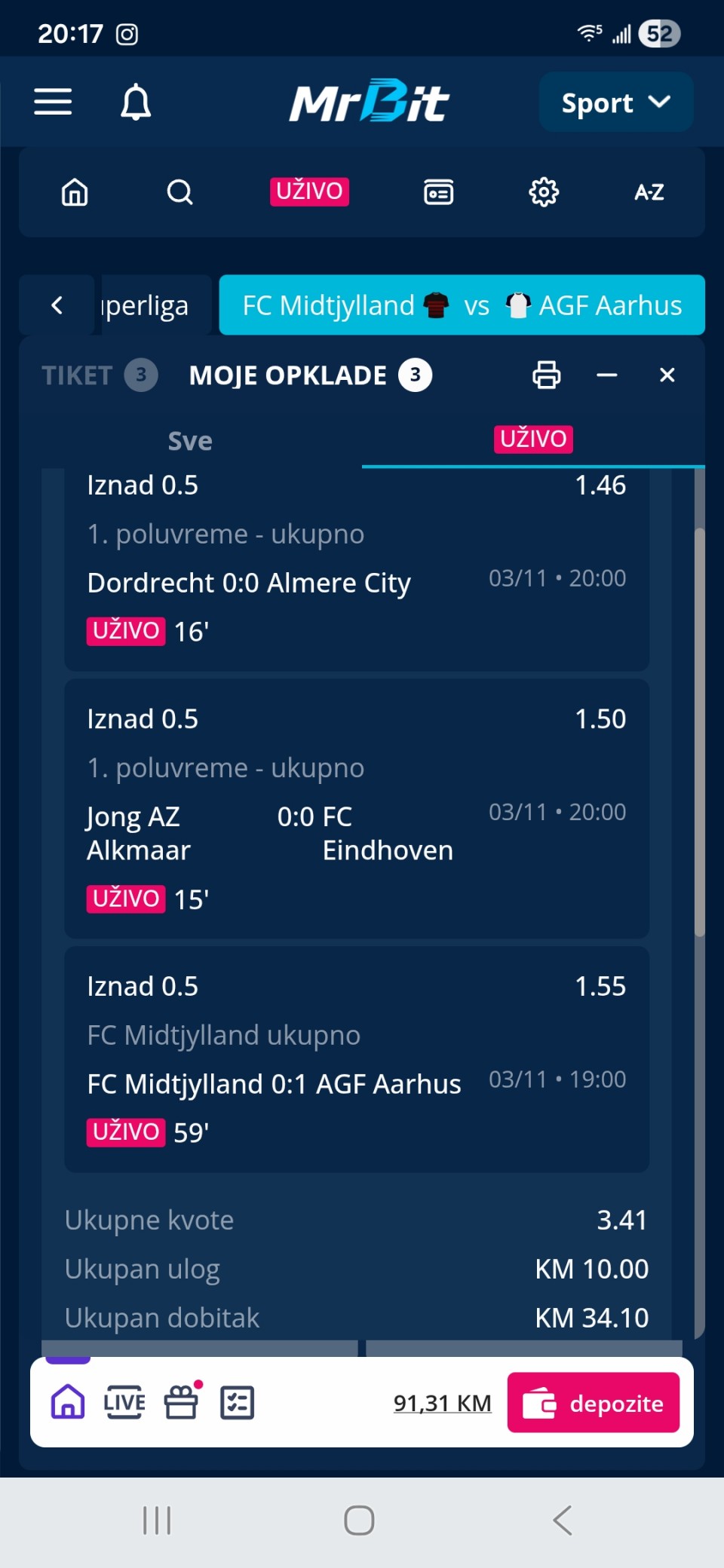Show all bets with Sve tab
Screen dimensions: 724x1568
point(190,441)
